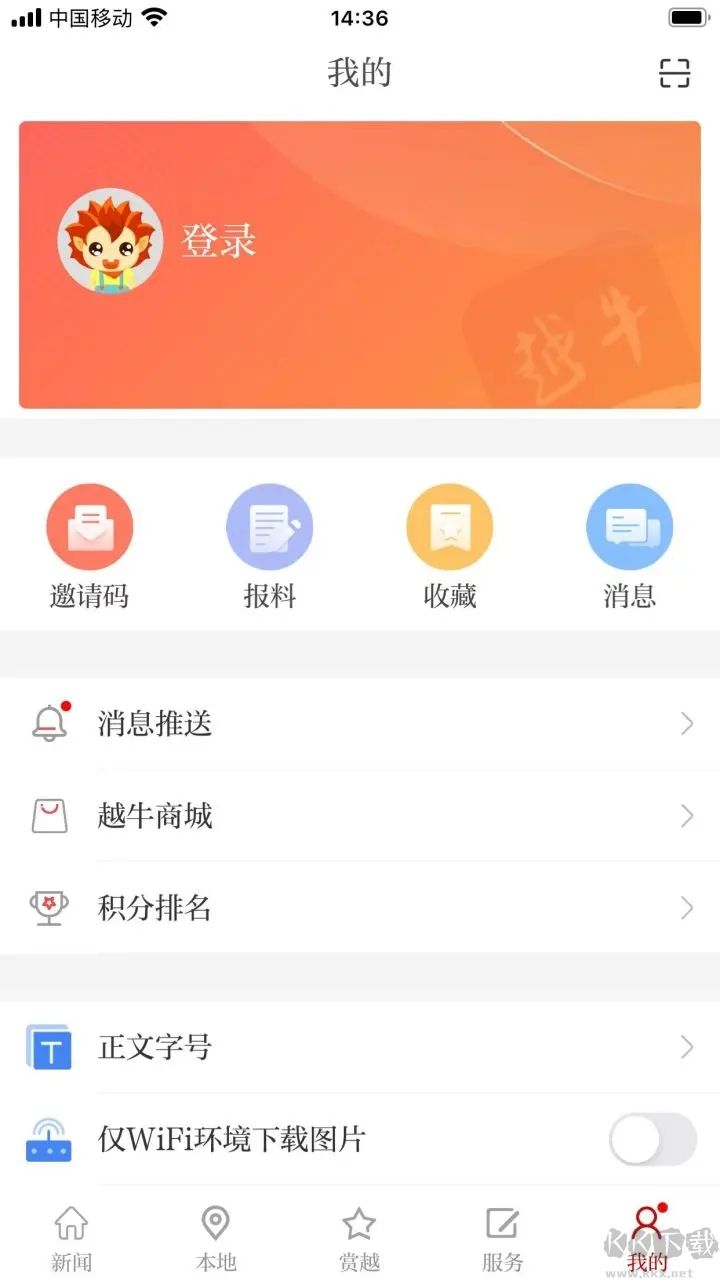Tap the notification bell with red dot
The image size is (720, 1280).
50,723
